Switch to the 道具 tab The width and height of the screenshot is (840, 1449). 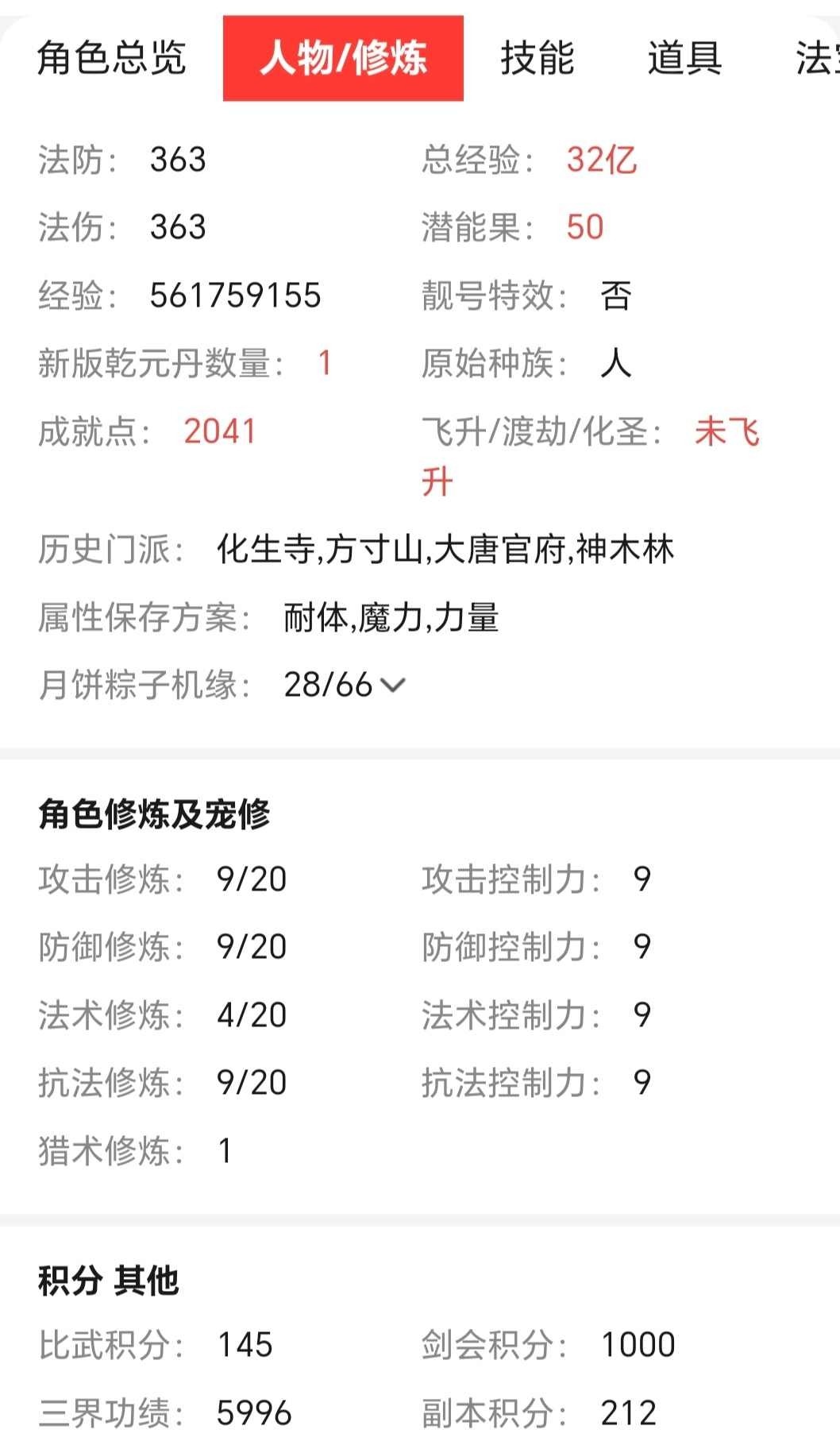[684, 58]
